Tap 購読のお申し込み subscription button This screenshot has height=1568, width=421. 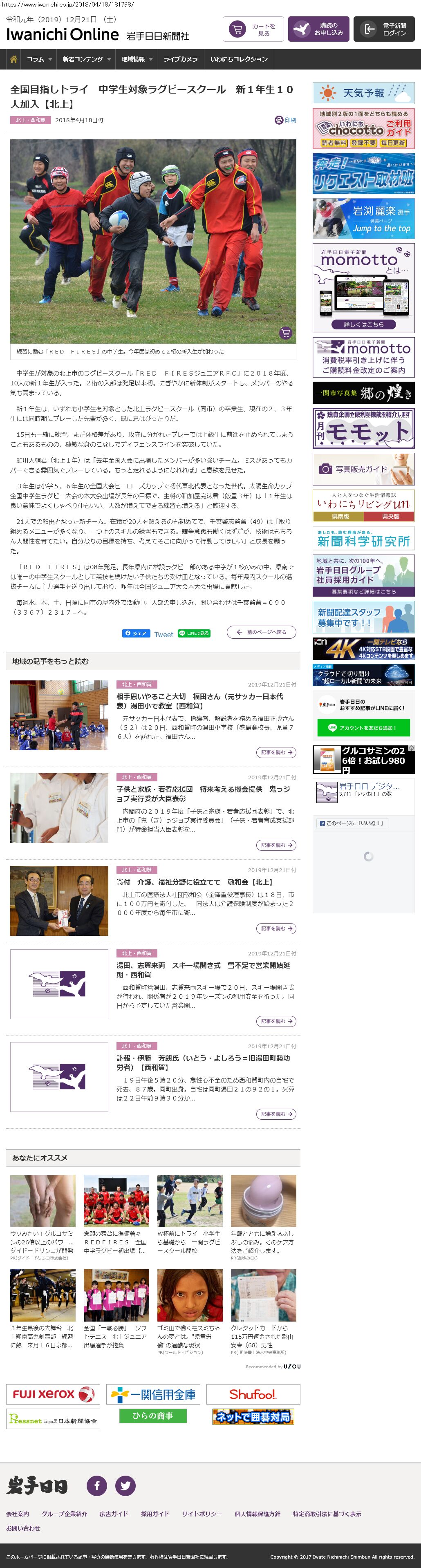click(318, 29)
